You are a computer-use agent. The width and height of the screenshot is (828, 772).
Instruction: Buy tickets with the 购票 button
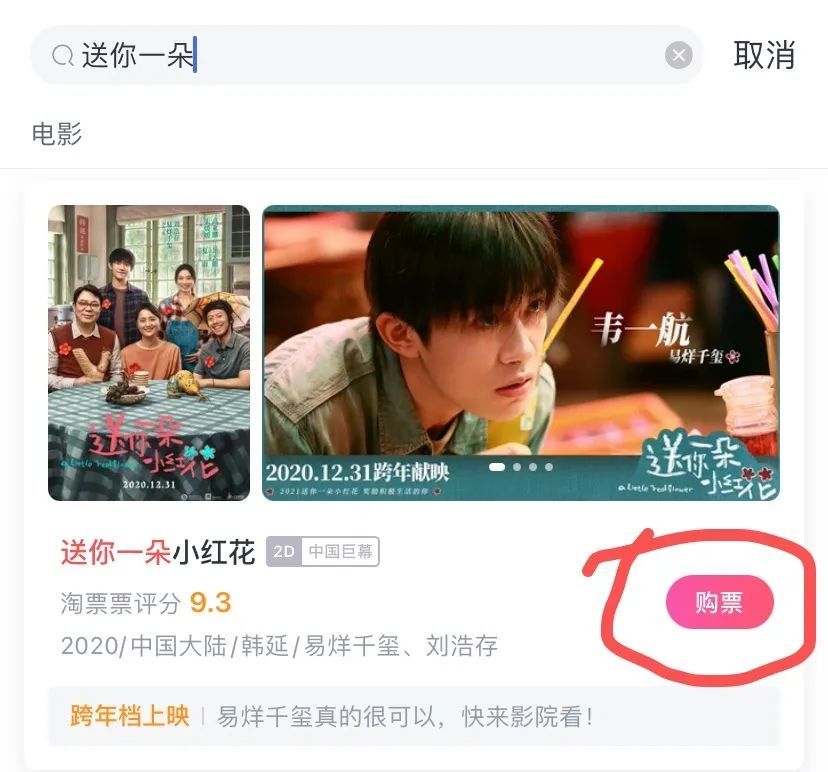click(x=719, y=602)
